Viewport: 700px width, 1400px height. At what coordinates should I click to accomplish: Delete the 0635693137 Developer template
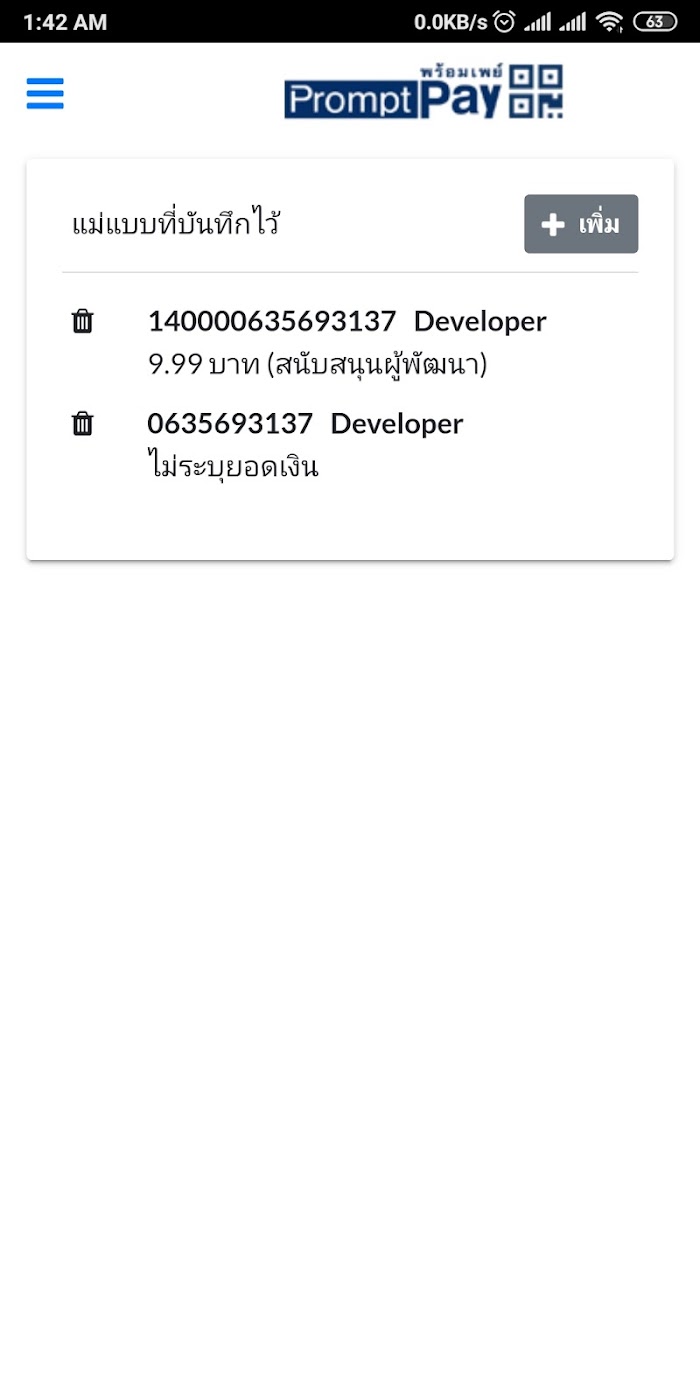click(83, 424)
